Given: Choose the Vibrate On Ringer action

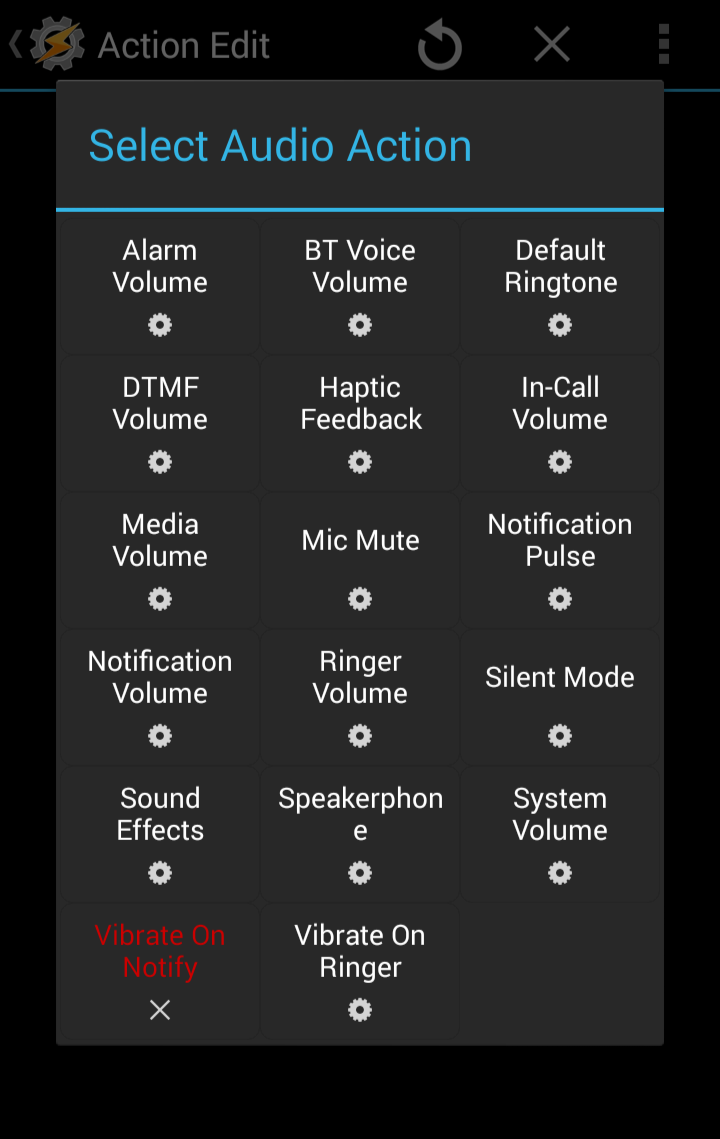Looking at the screenshot, I should (x=359, y=951).
